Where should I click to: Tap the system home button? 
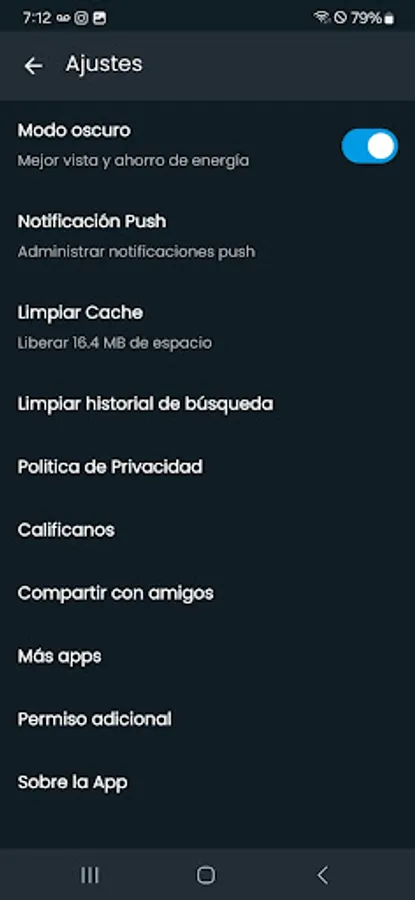click(206, 875)
